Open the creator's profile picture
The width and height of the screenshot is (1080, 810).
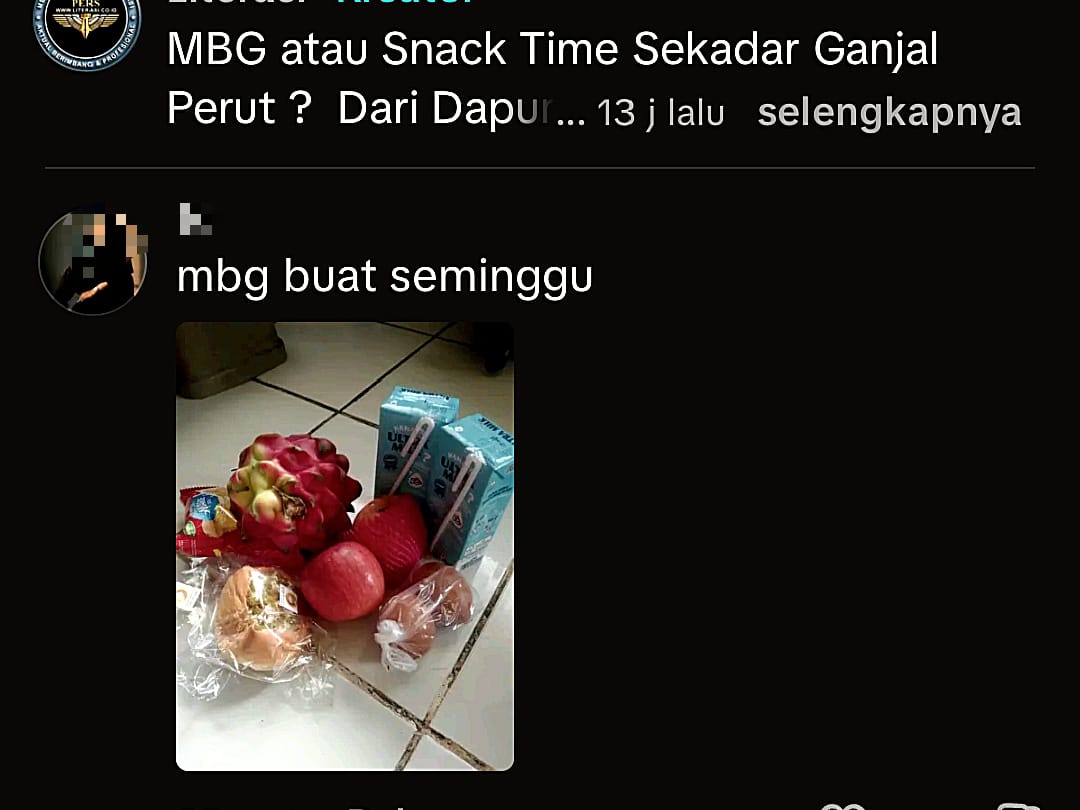[x=87, y=22]
